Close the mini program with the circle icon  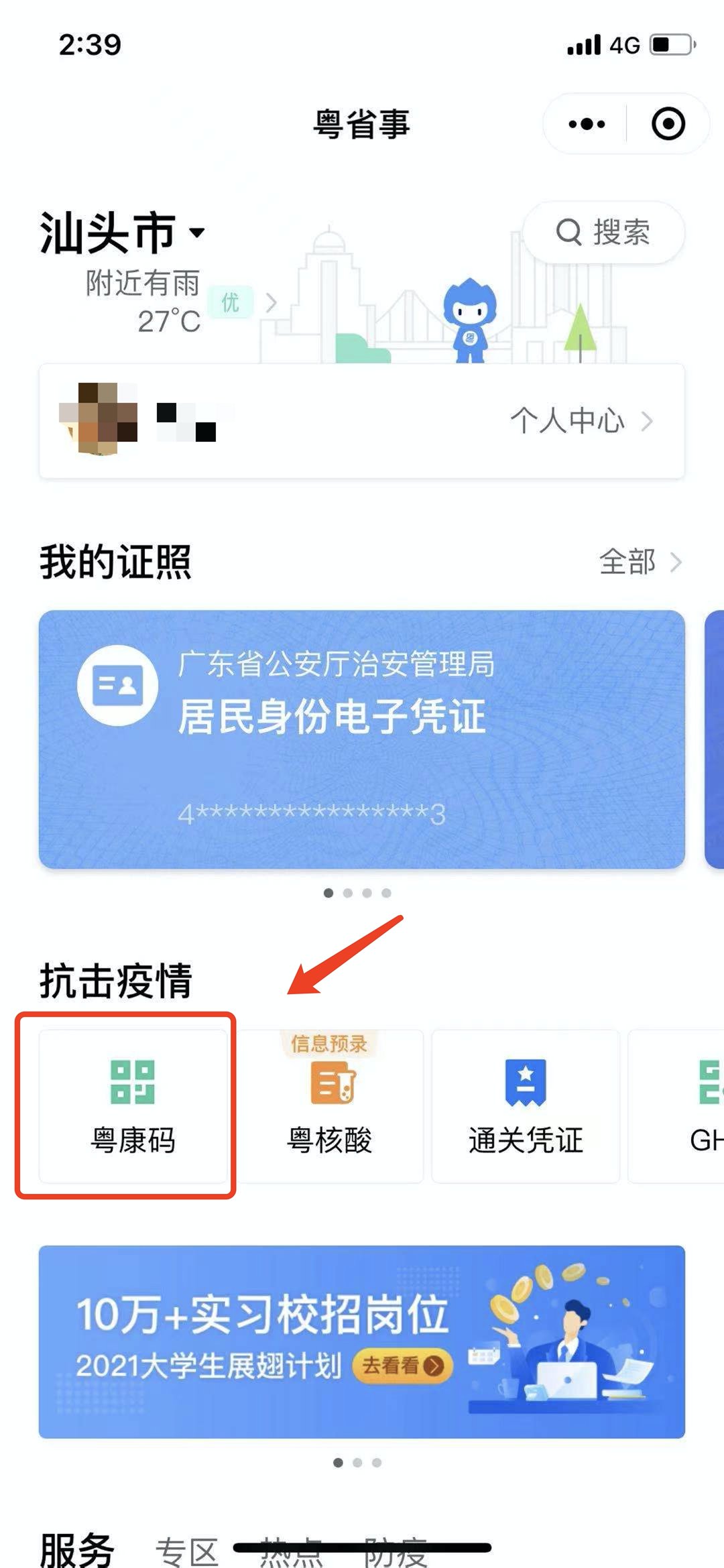tap(668, 124)
